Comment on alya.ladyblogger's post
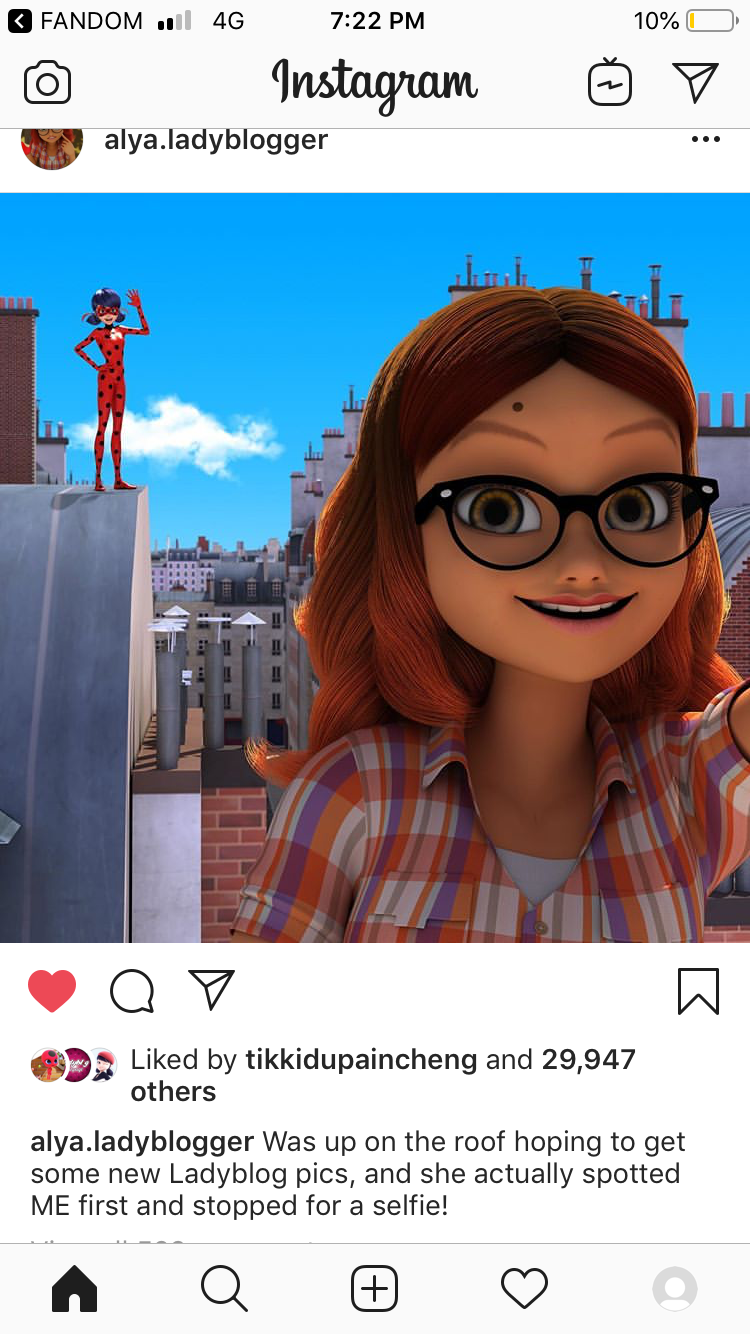The image size is (750, 1334). coord(132,991)
